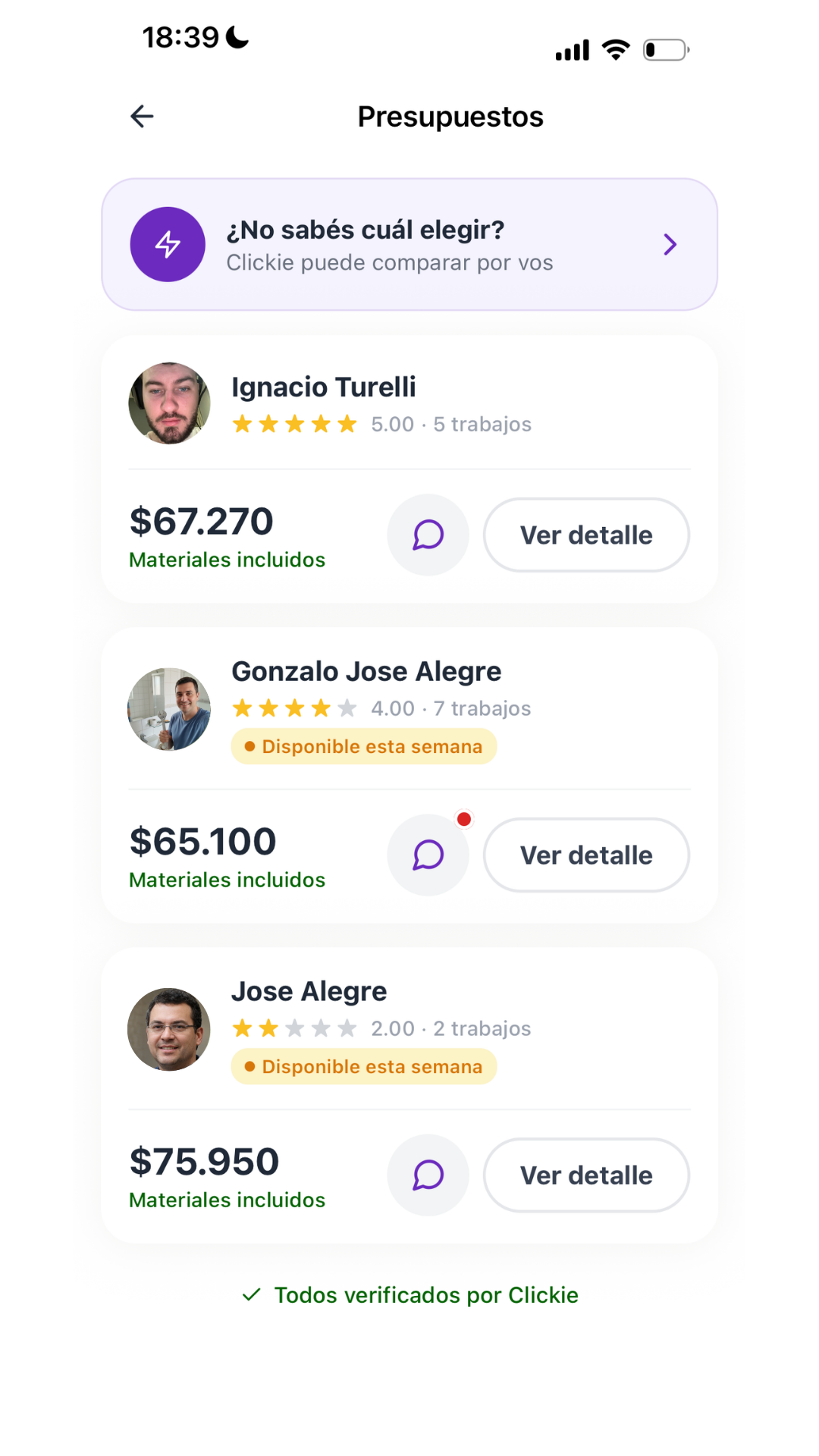Message Gonzalo Jose Alegre via chat icon

pos(428,855)
